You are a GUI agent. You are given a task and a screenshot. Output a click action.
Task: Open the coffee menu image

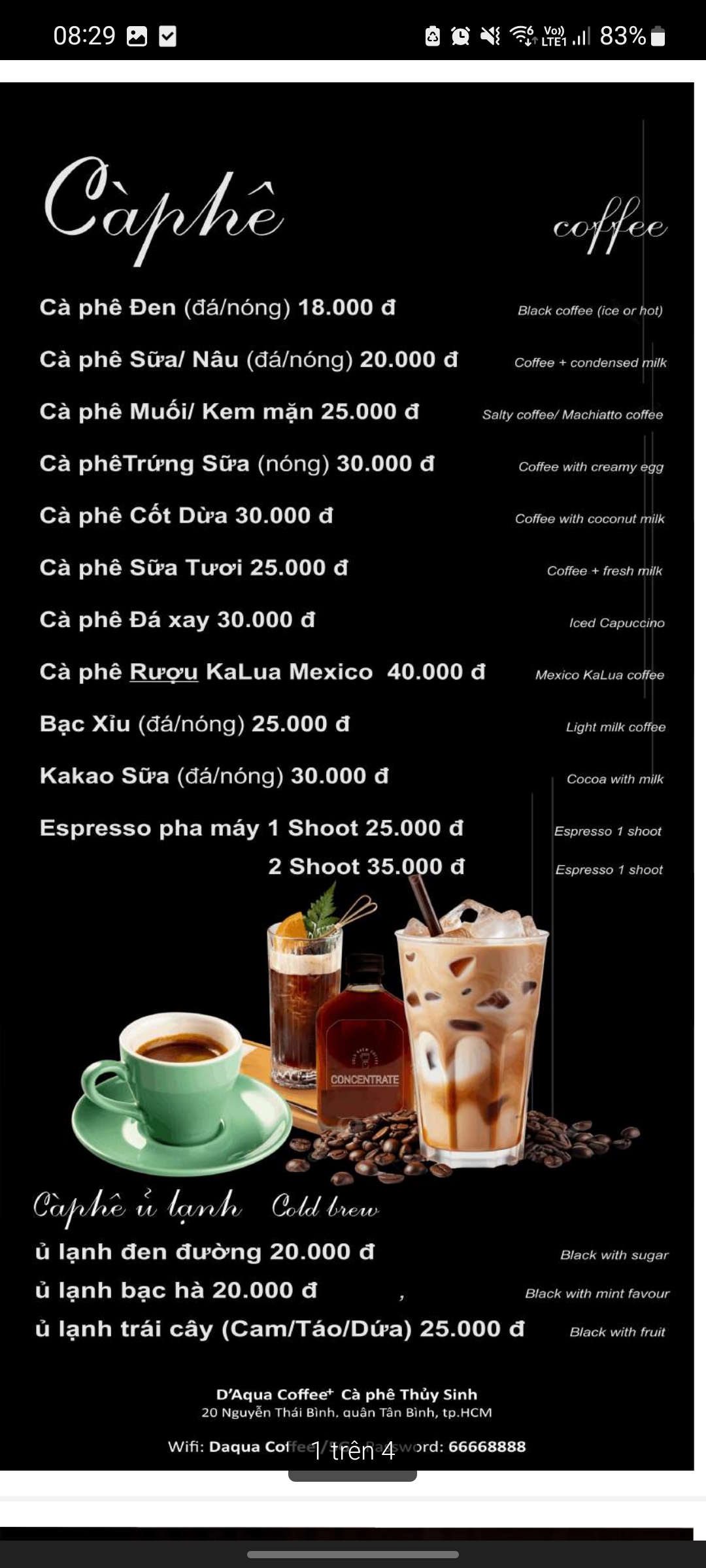pos(346,771)
